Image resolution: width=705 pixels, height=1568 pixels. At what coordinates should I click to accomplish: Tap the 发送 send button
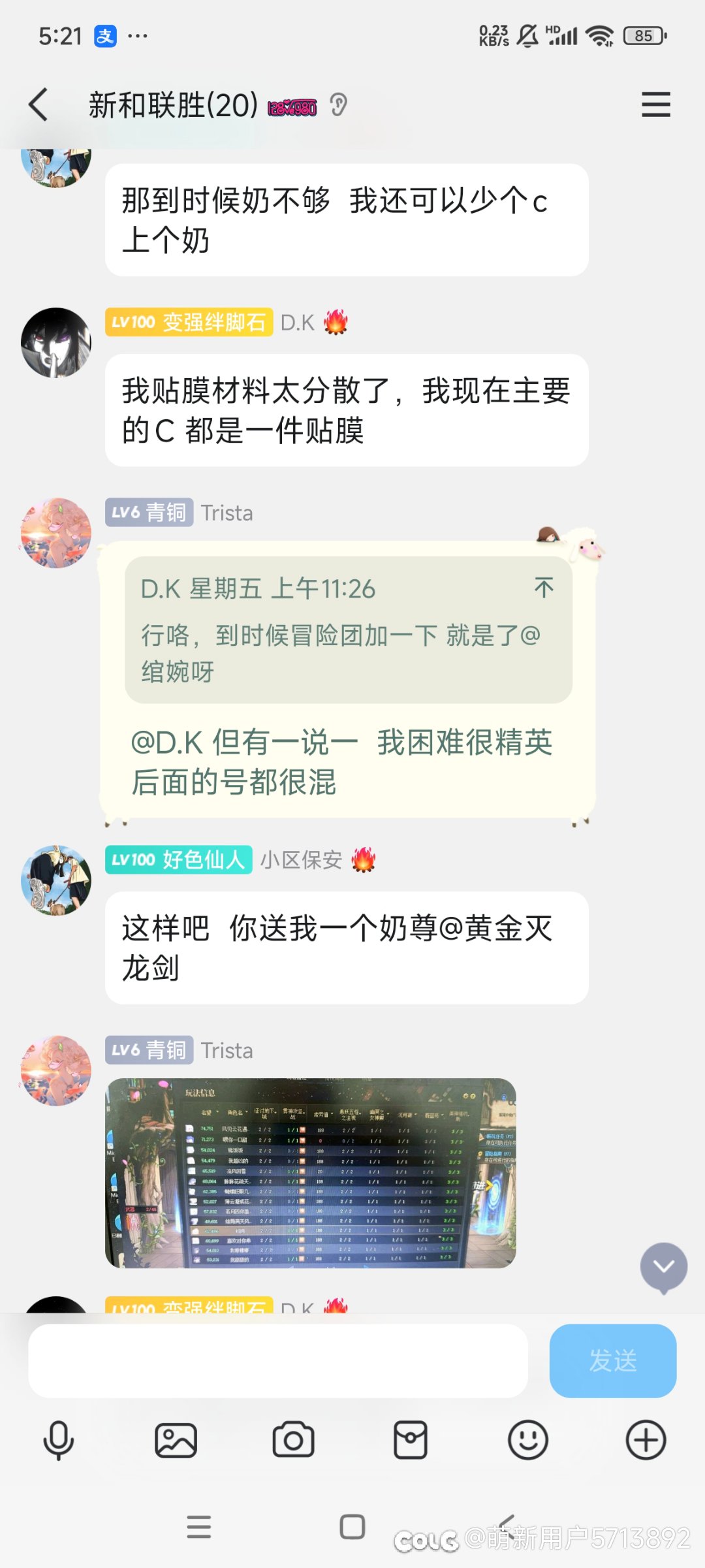[612, 1361]
